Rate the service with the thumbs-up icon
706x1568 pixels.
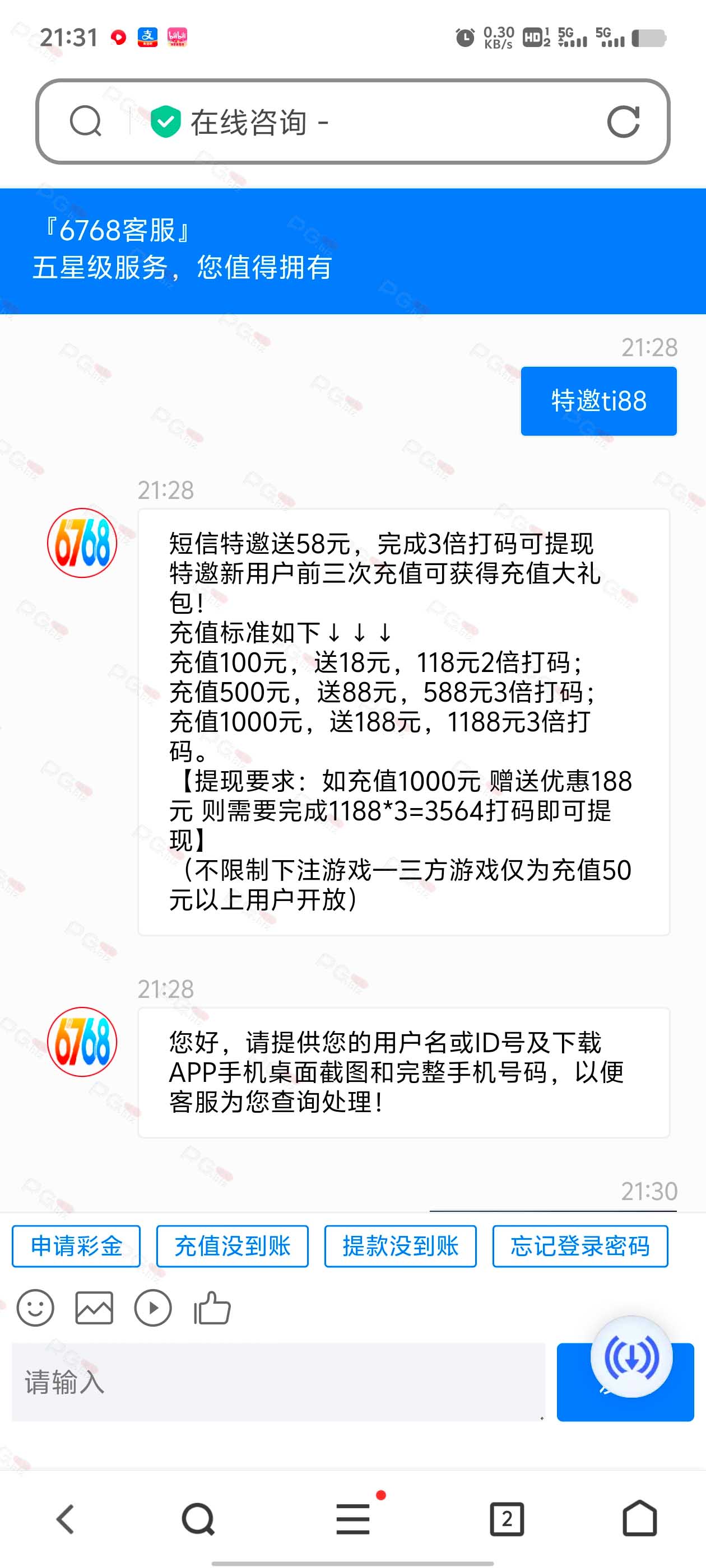click(x=211, y=1308)
